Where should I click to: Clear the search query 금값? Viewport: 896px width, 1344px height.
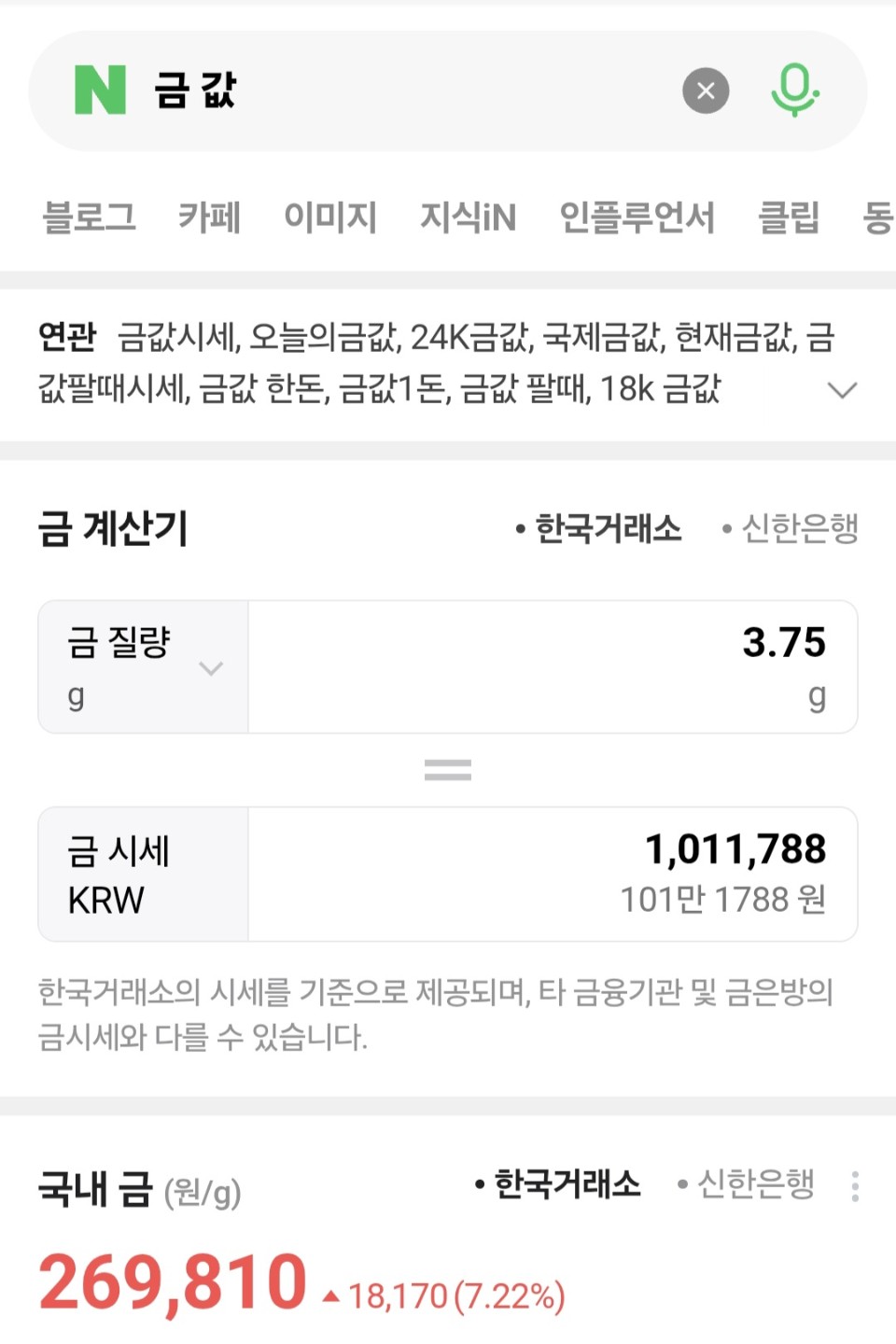[706, 91]
